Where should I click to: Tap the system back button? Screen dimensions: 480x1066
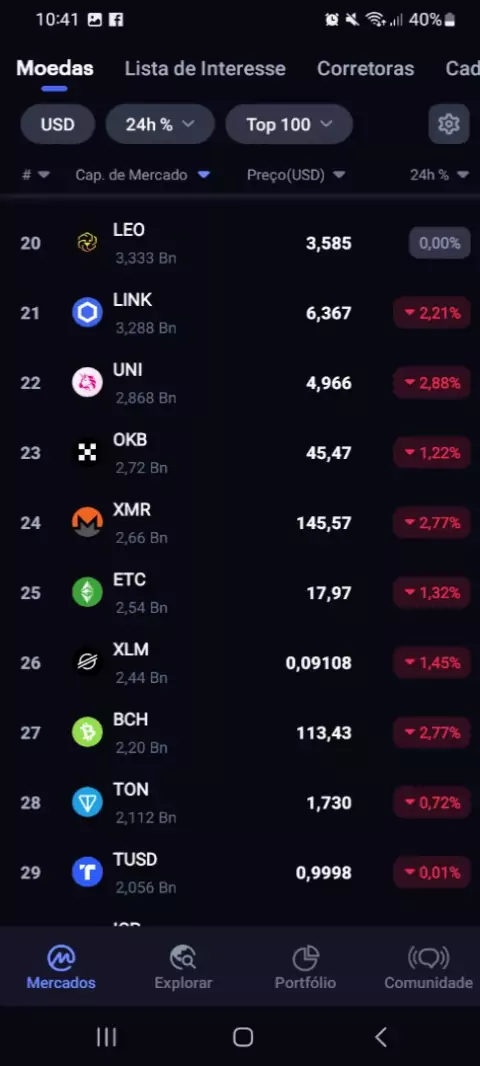tap(381, 1037)
